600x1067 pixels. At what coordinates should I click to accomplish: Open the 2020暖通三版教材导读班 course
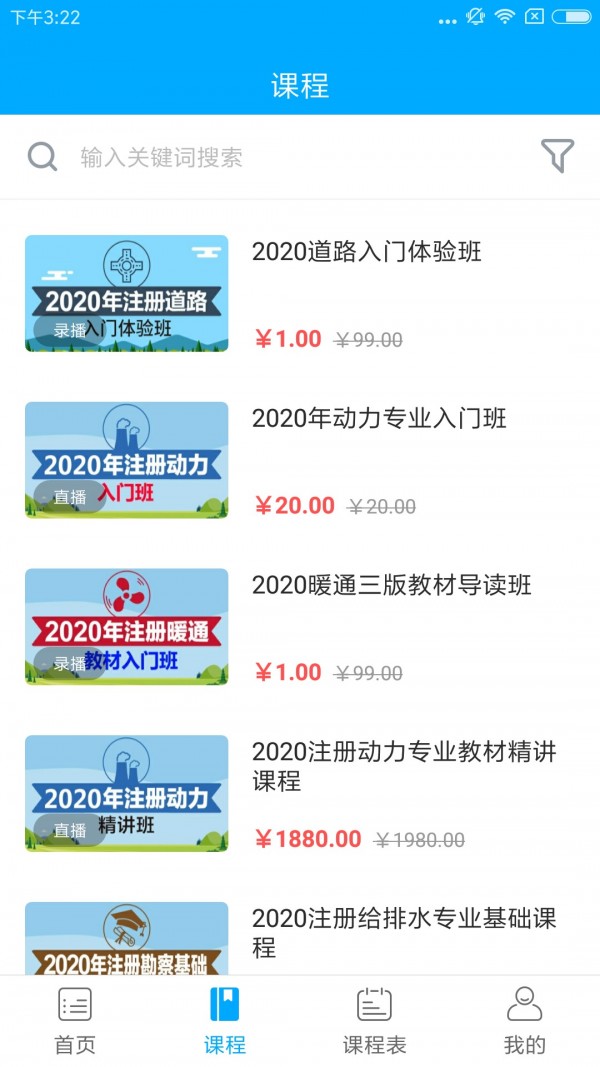tap(300, 627)
